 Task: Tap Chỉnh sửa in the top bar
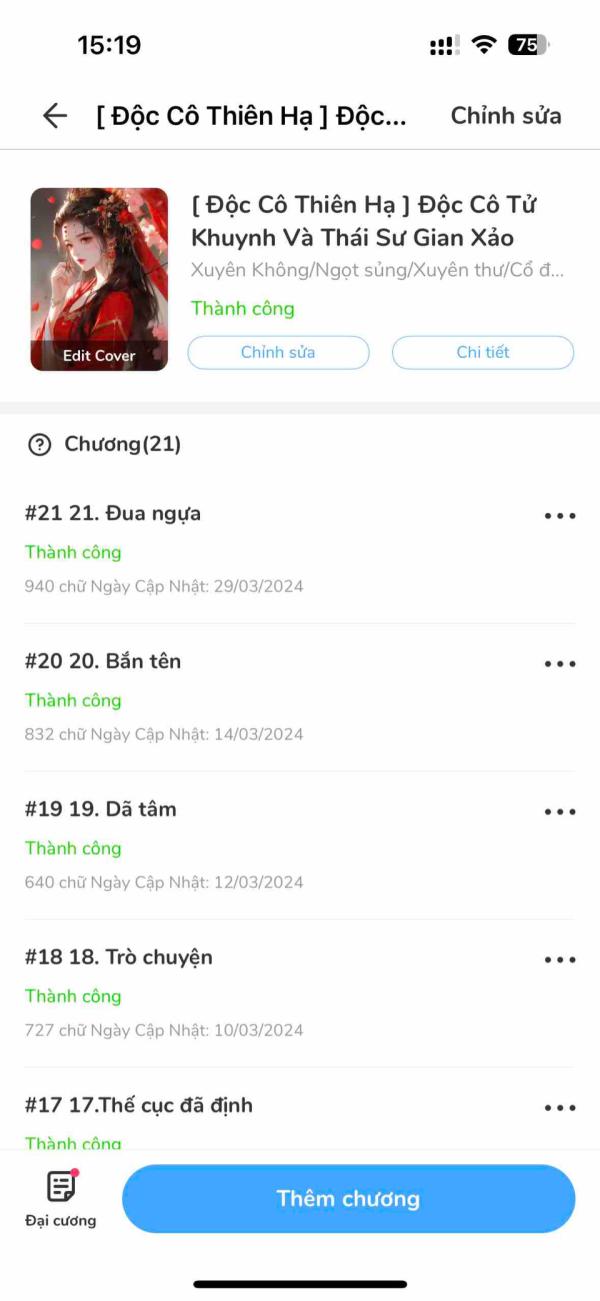pos(506,116)
